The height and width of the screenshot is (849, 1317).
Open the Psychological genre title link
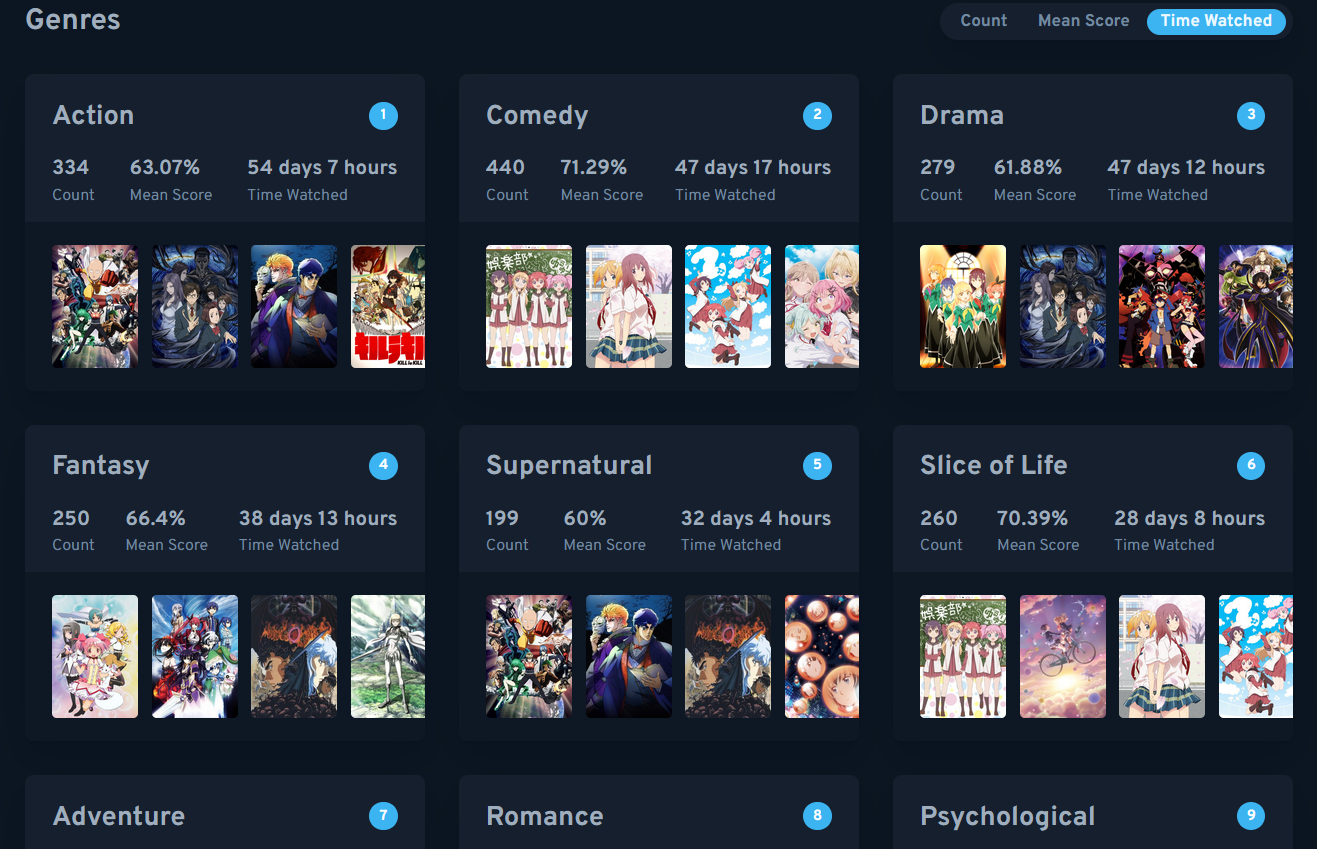[1007, 816]
